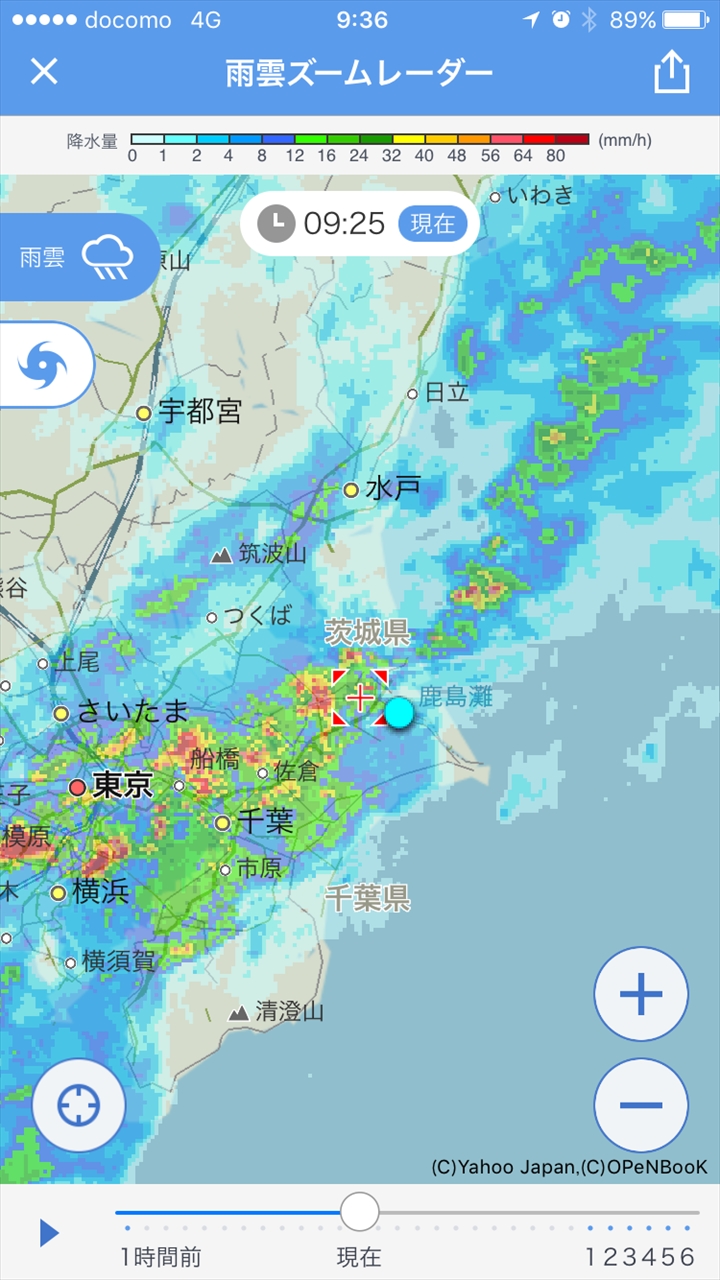Tap the 現在 current time chip
720x1280 pixels.
coord(432,223)
